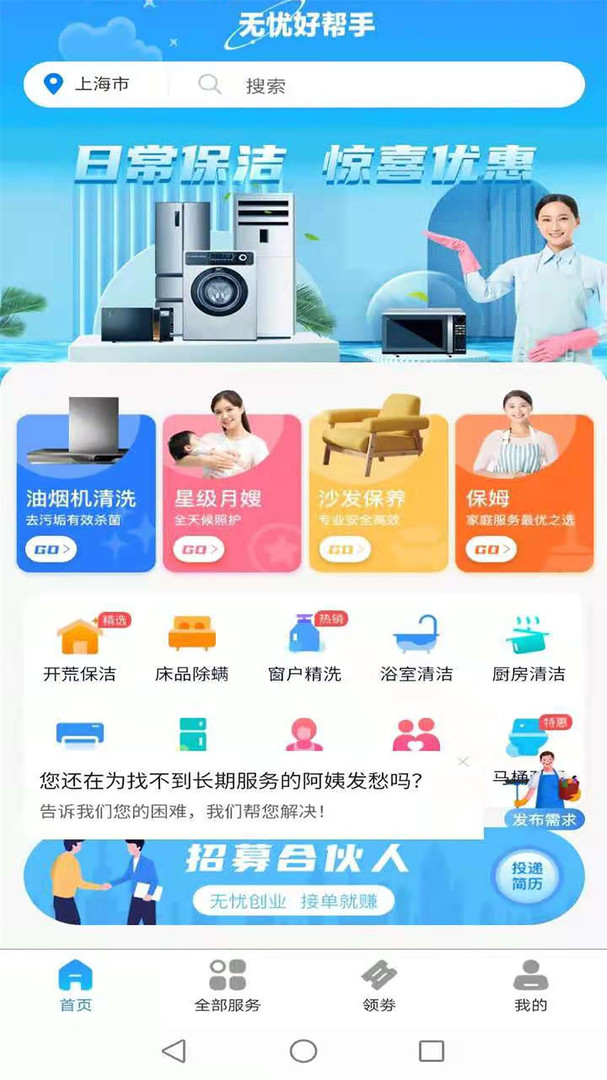Select the 厨房清洁 category
This screenshot has width=607, height=1080.
(528, 648)
